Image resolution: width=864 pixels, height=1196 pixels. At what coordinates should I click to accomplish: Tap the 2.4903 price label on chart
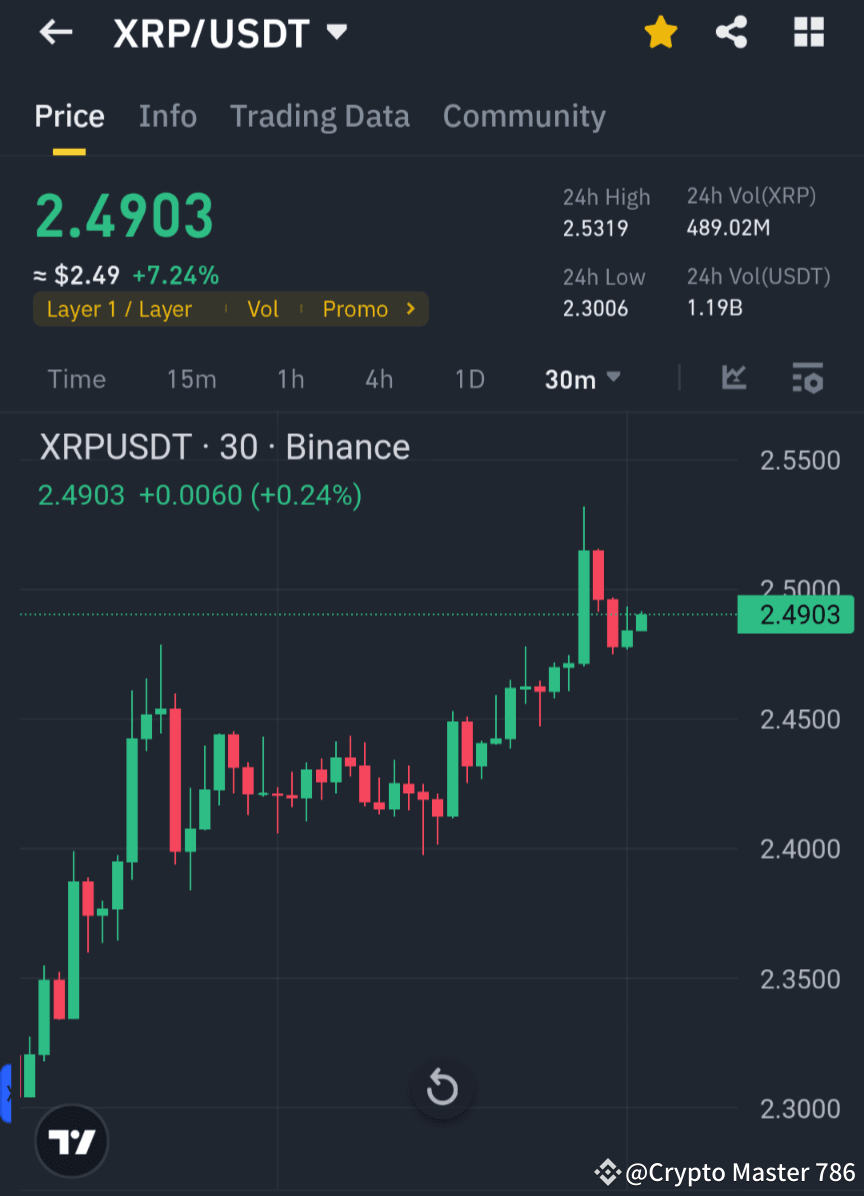tap(795, 614)
